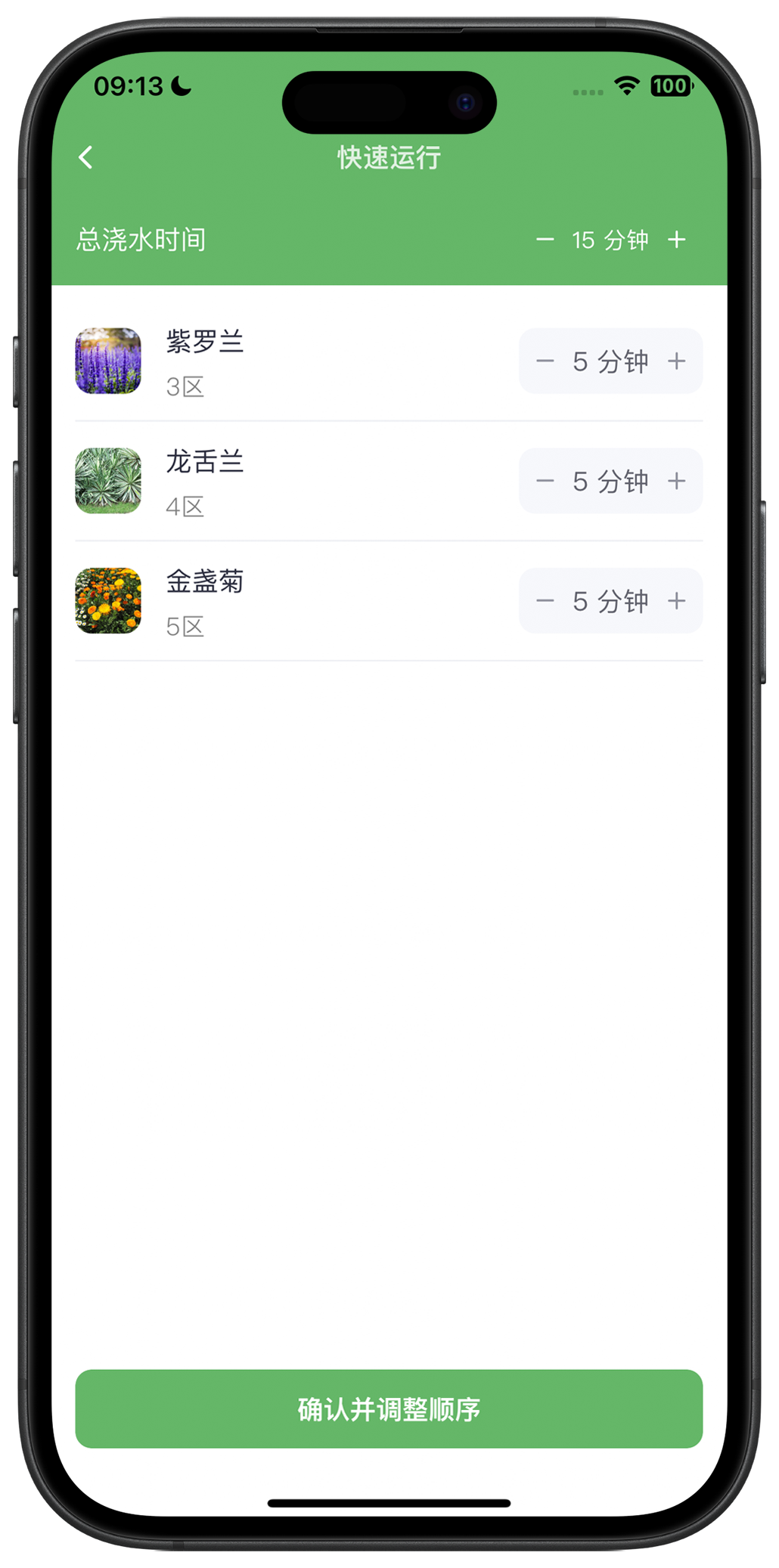Reduce watering minutes for 紫罗兰

tap(545, 361)
